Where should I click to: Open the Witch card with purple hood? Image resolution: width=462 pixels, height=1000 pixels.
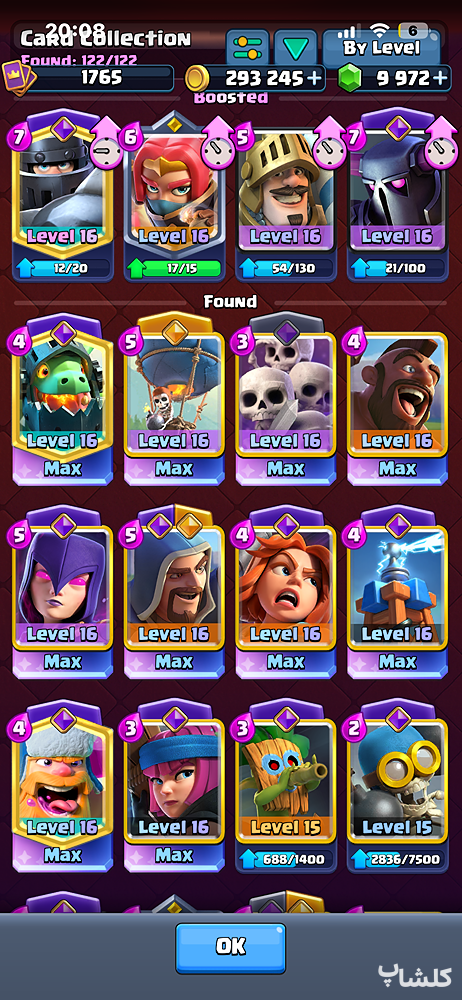tap(63, 592)
